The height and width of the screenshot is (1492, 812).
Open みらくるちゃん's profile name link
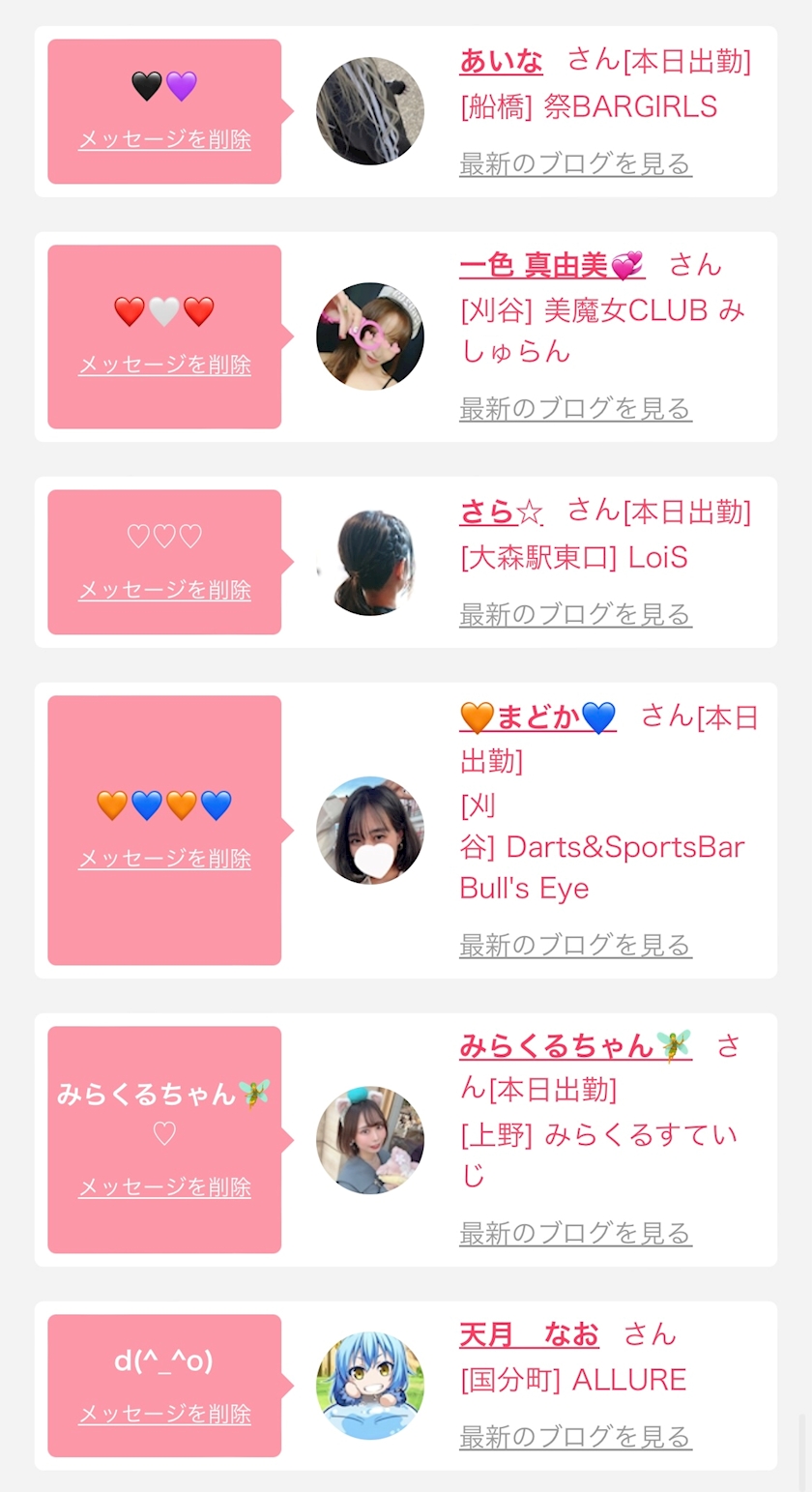pos(574,1045)
